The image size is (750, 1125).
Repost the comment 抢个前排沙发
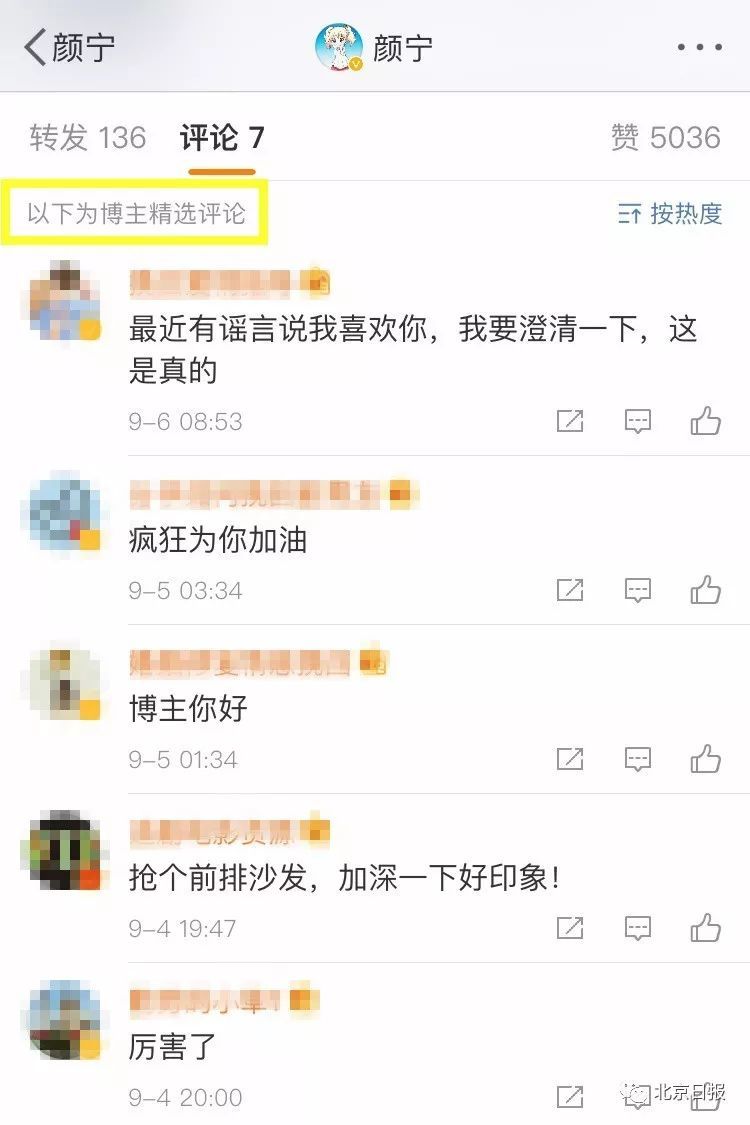pyautogui.click(x=570, y=928)
